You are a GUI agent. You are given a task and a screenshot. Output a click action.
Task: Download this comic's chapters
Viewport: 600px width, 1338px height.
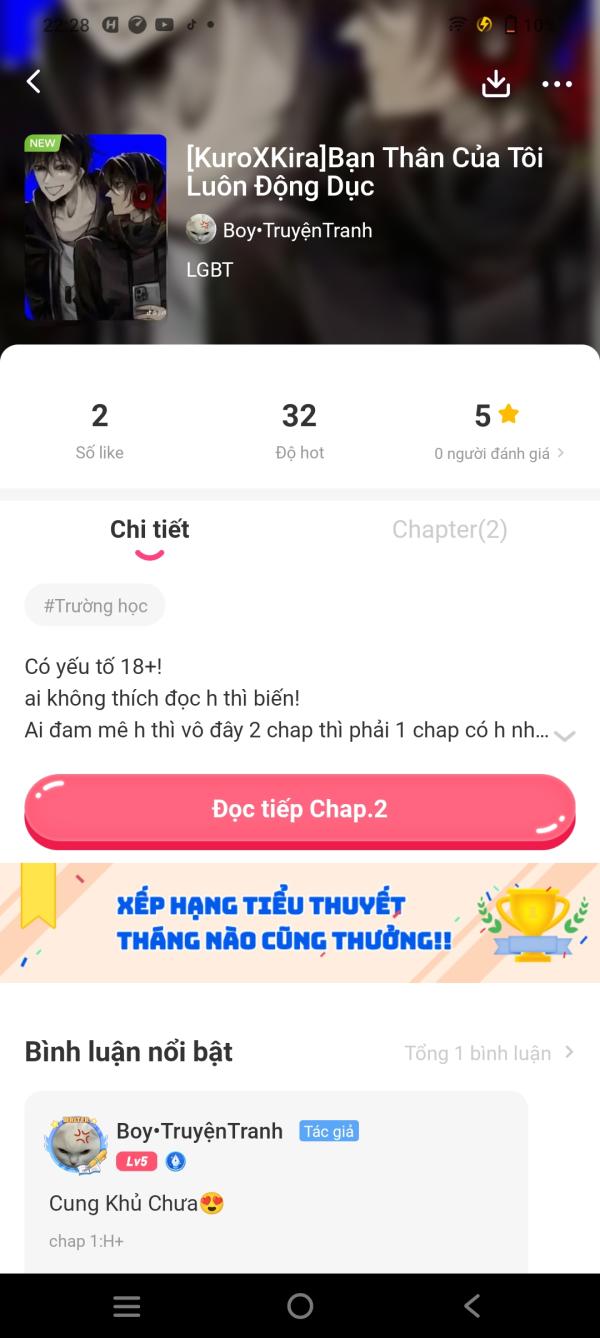pos(496,84)
